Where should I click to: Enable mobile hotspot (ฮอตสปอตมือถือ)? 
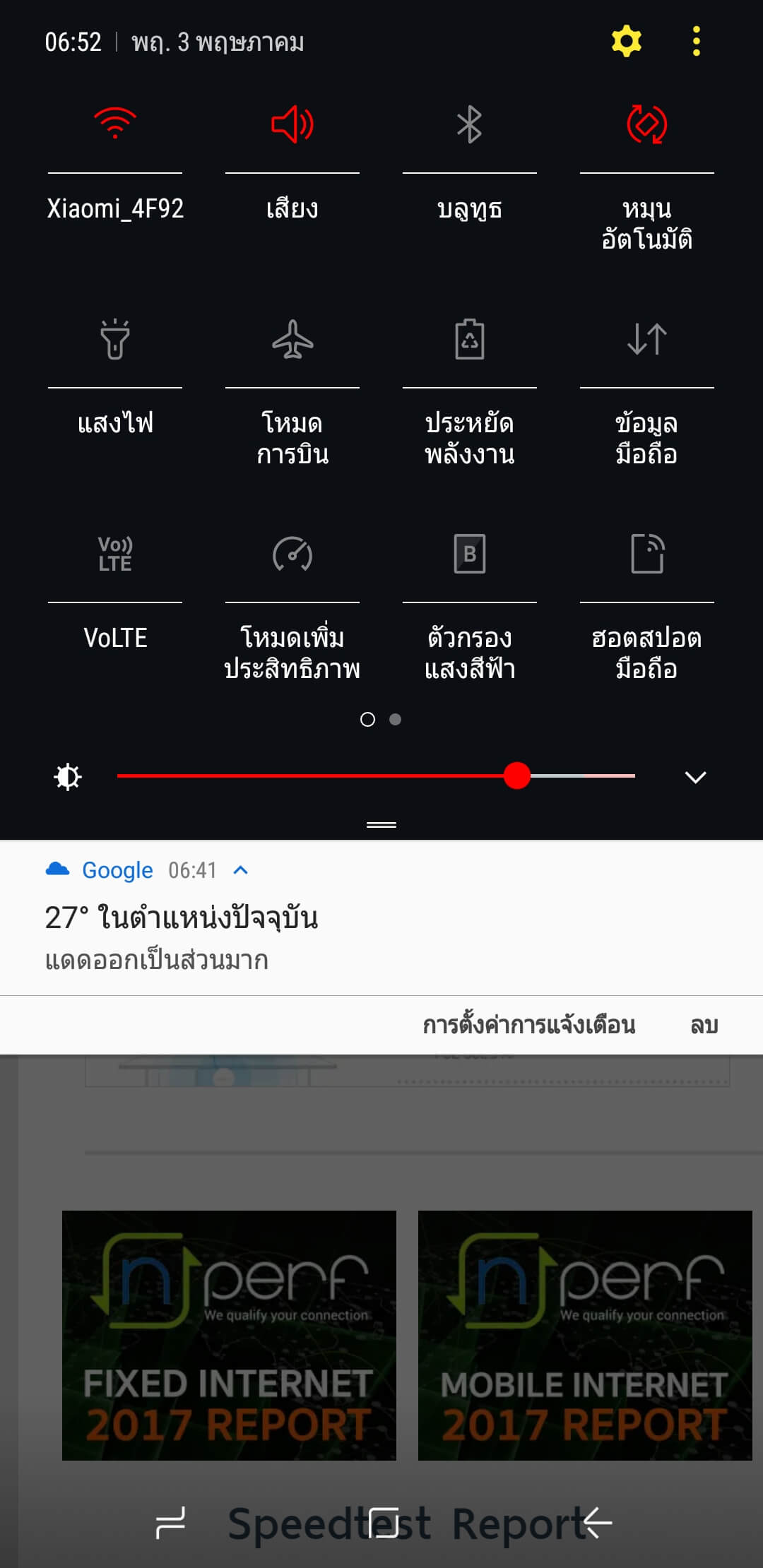click(647, 554)
